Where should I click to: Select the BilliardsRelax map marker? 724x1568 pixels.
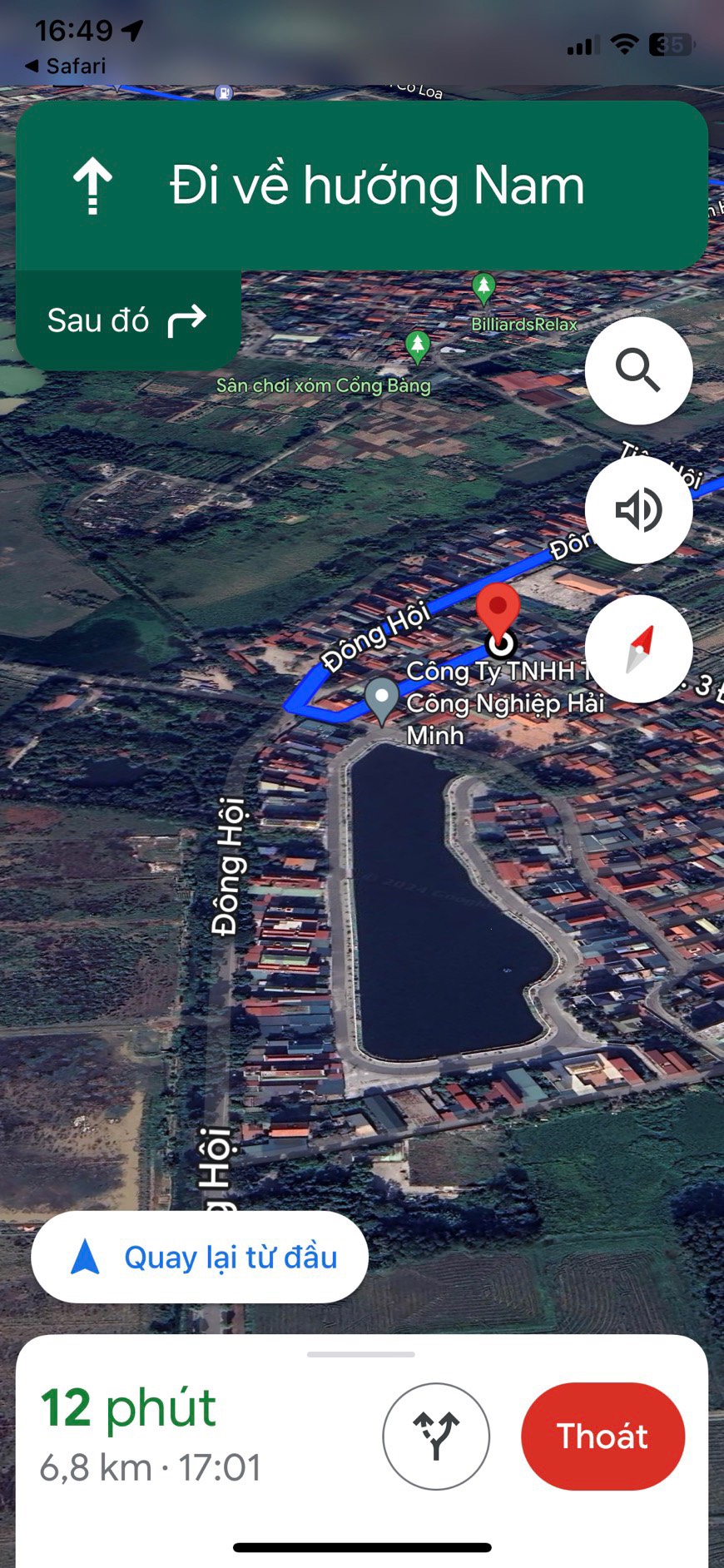483,289
